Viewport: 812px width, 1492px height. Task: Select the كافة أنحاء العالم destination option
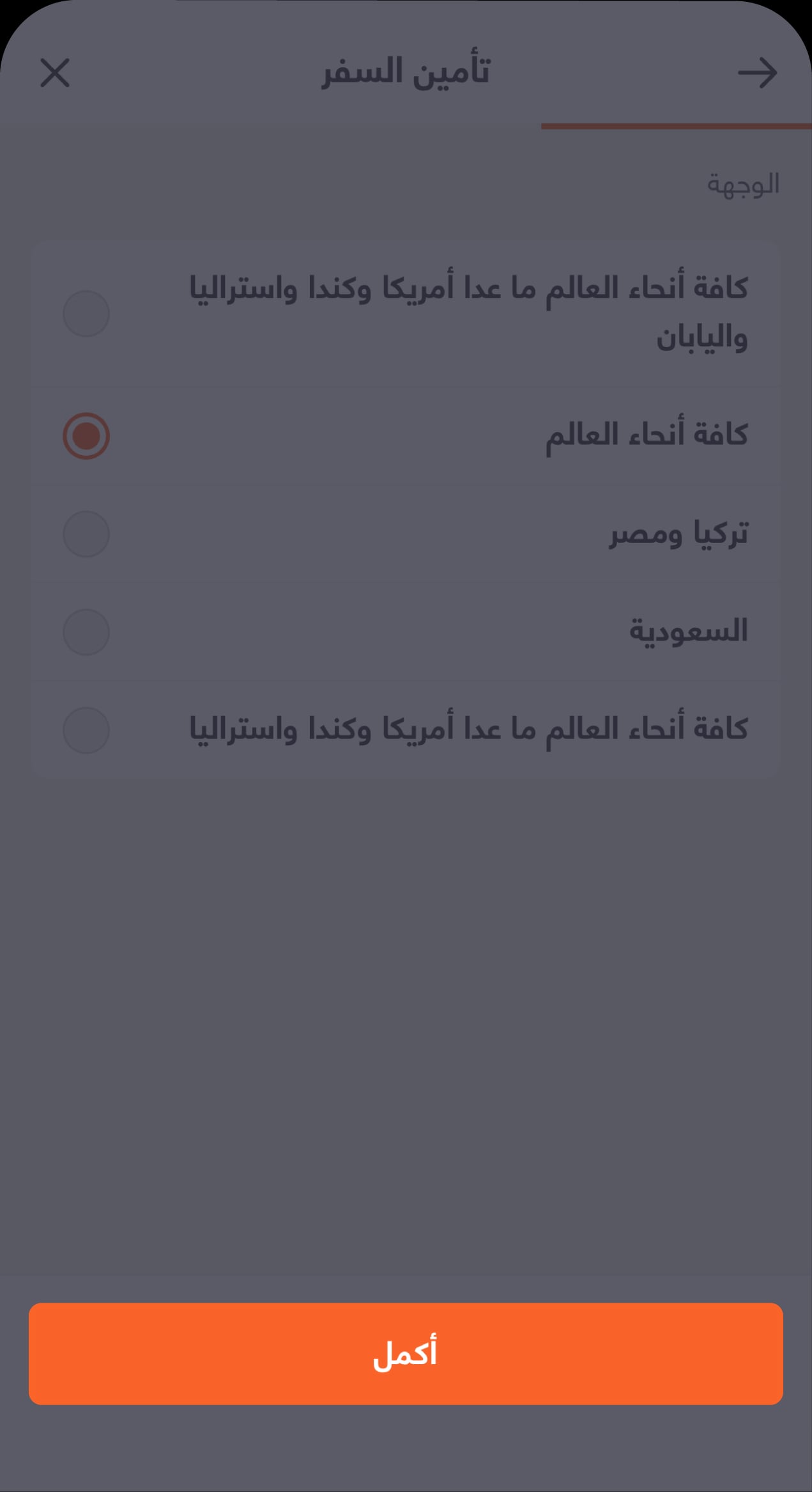(406, 436)
